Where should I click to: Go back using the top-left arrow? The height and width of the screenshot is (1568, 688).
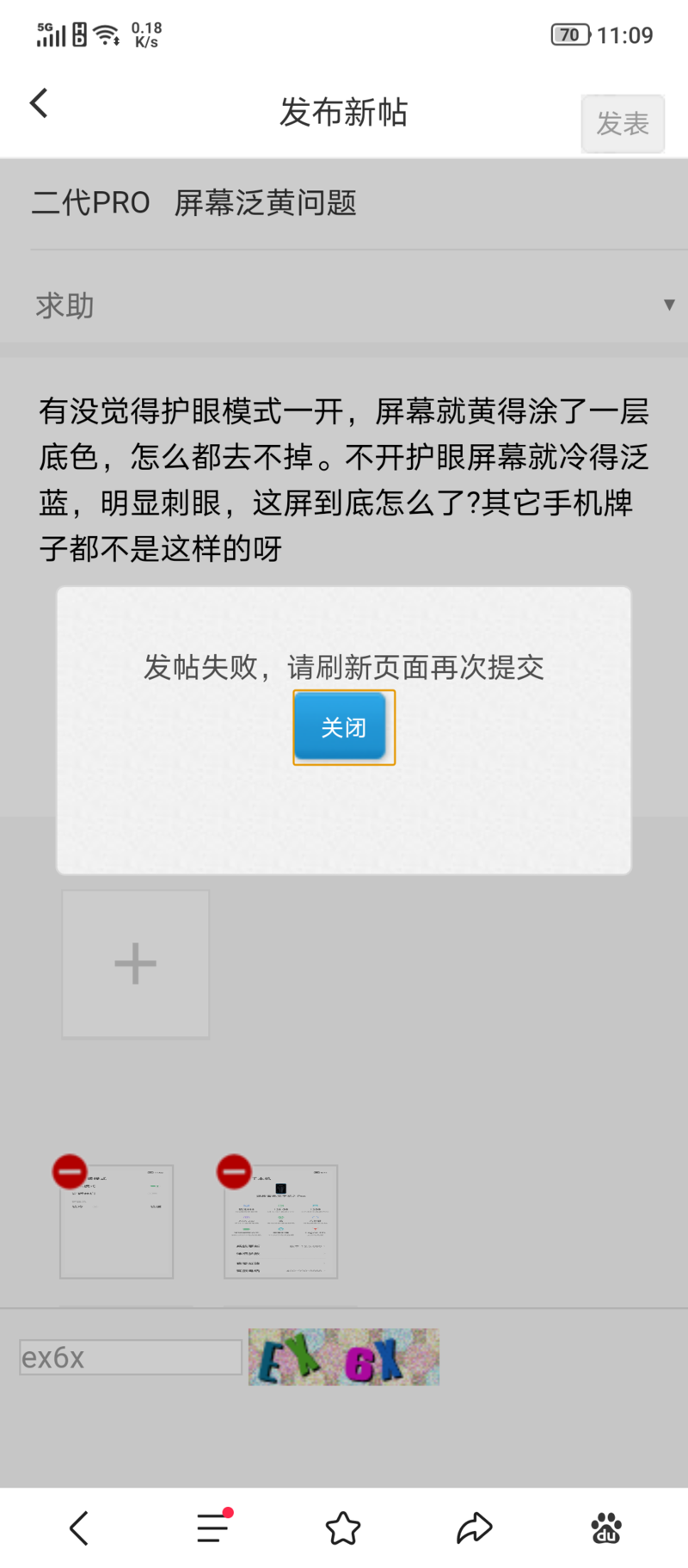(40, 103)
